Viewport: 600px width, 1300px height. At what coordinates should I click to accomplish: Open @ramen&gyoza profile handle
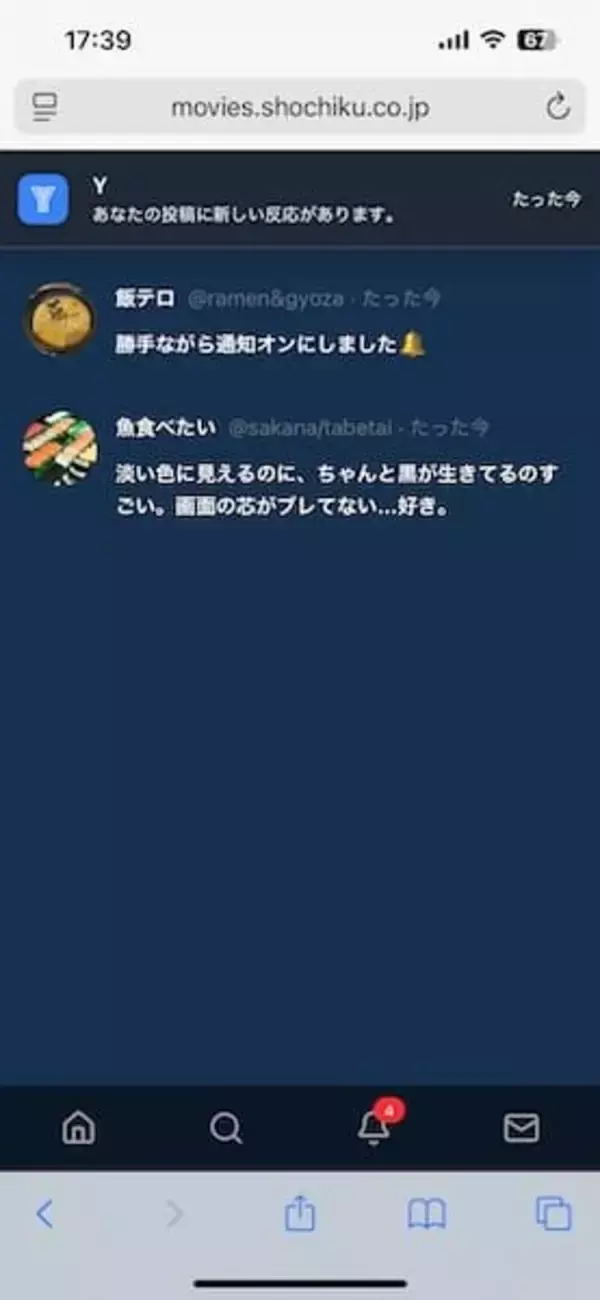266,298
